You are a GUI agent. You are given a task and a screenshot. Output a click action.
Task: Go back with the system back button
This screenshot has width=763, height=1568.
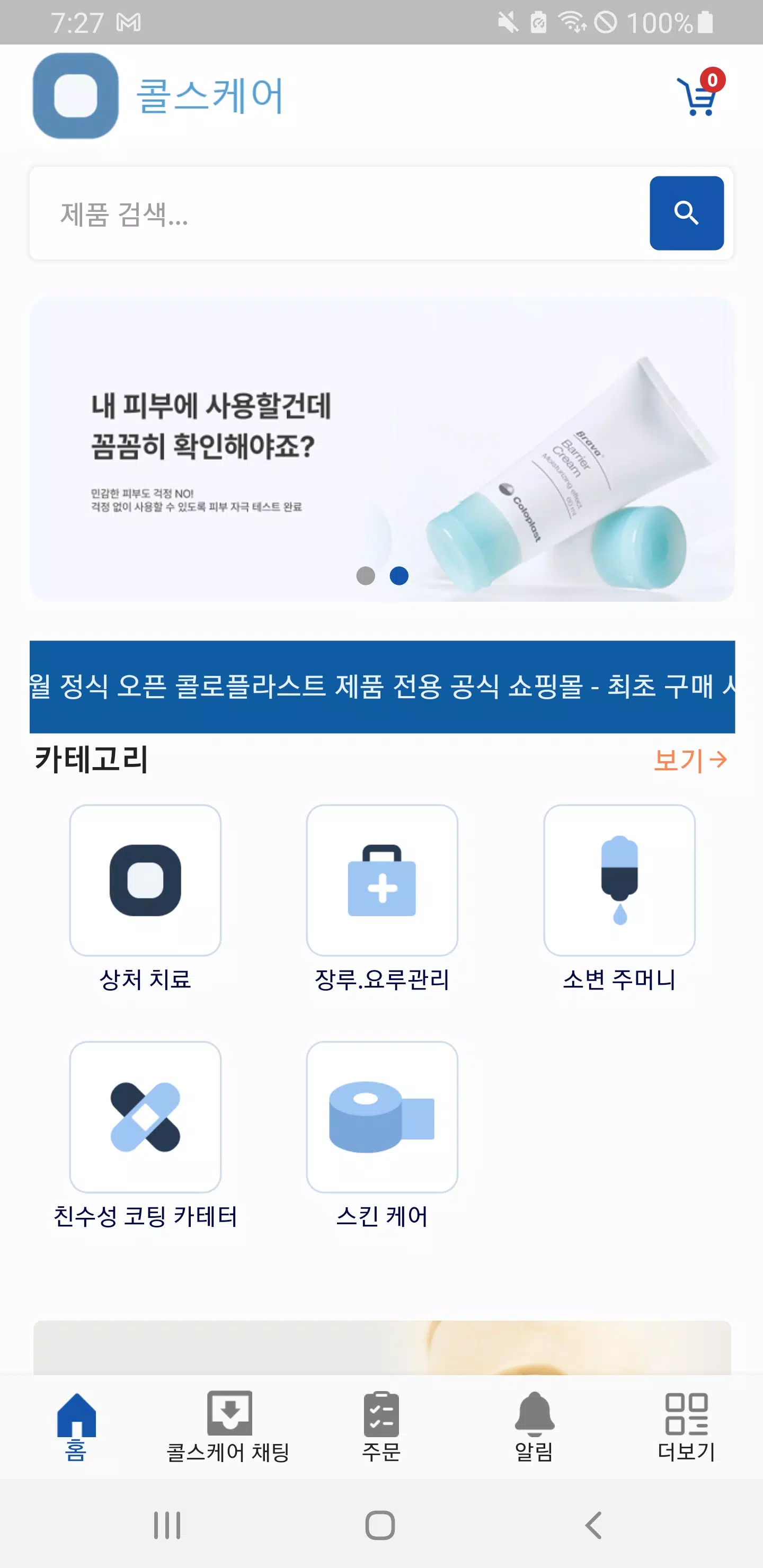[594, 1525]
